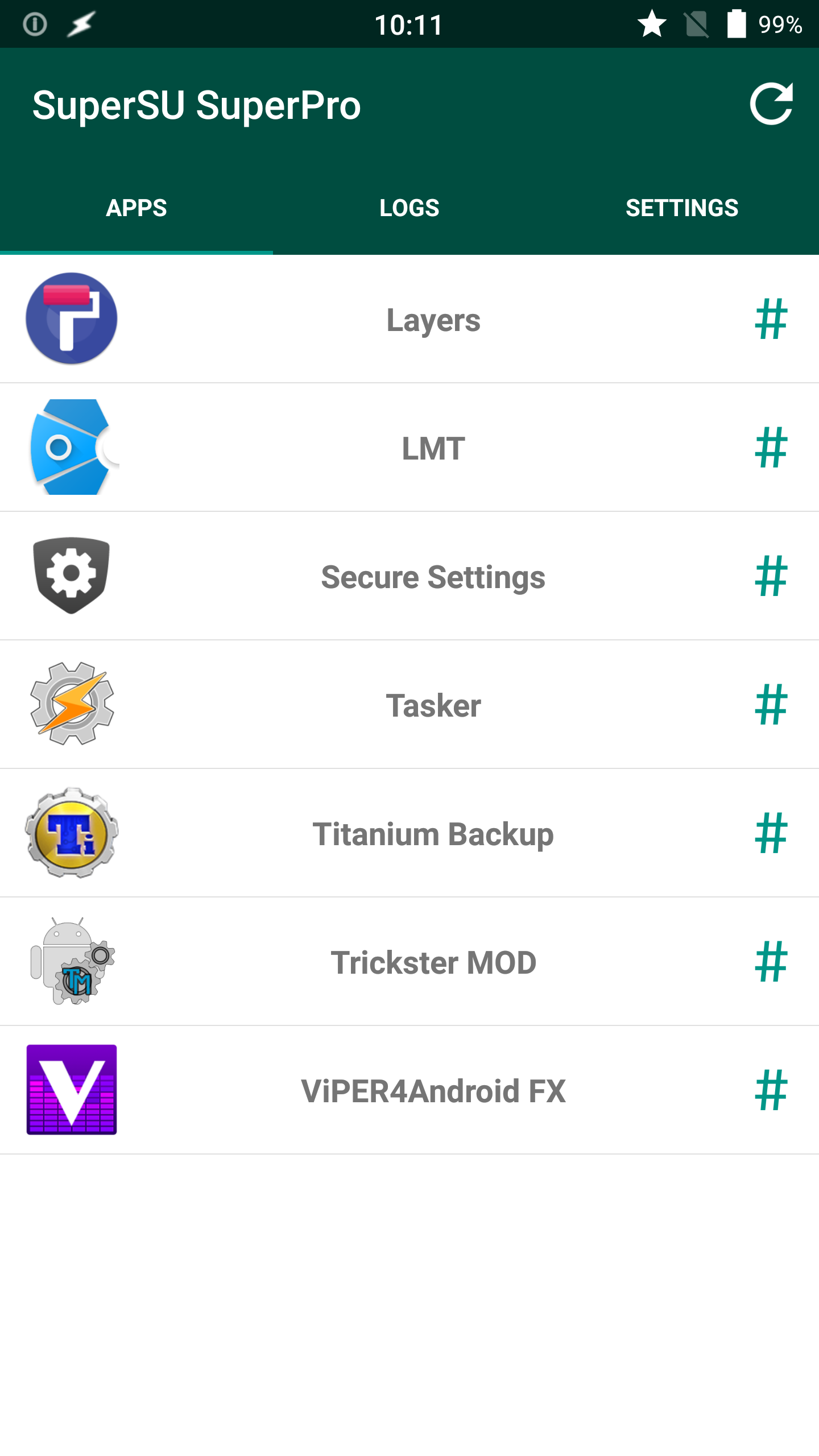This screenshot has height=1456, width=819.
Task: Open the Layers app entry
Action: click(x=409, y=319)
